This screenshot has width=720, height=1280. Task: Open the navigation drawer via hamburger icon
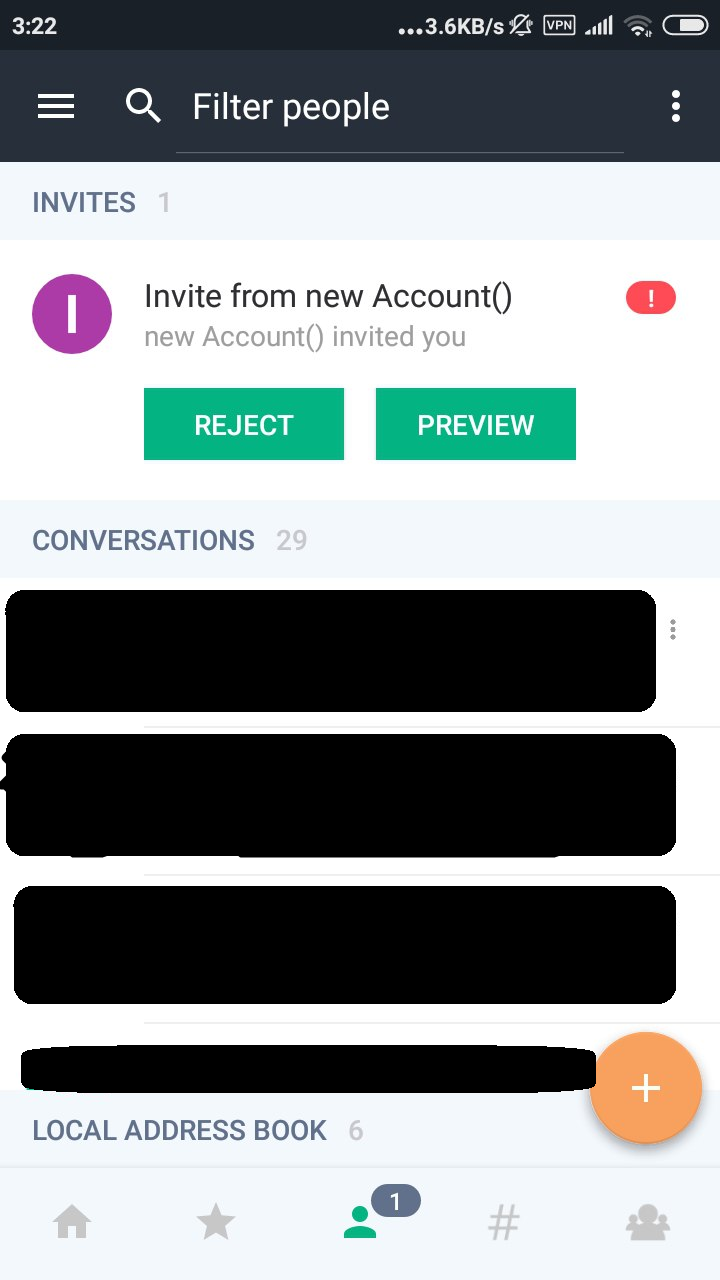pyautogui.click(x=56, y=106)
